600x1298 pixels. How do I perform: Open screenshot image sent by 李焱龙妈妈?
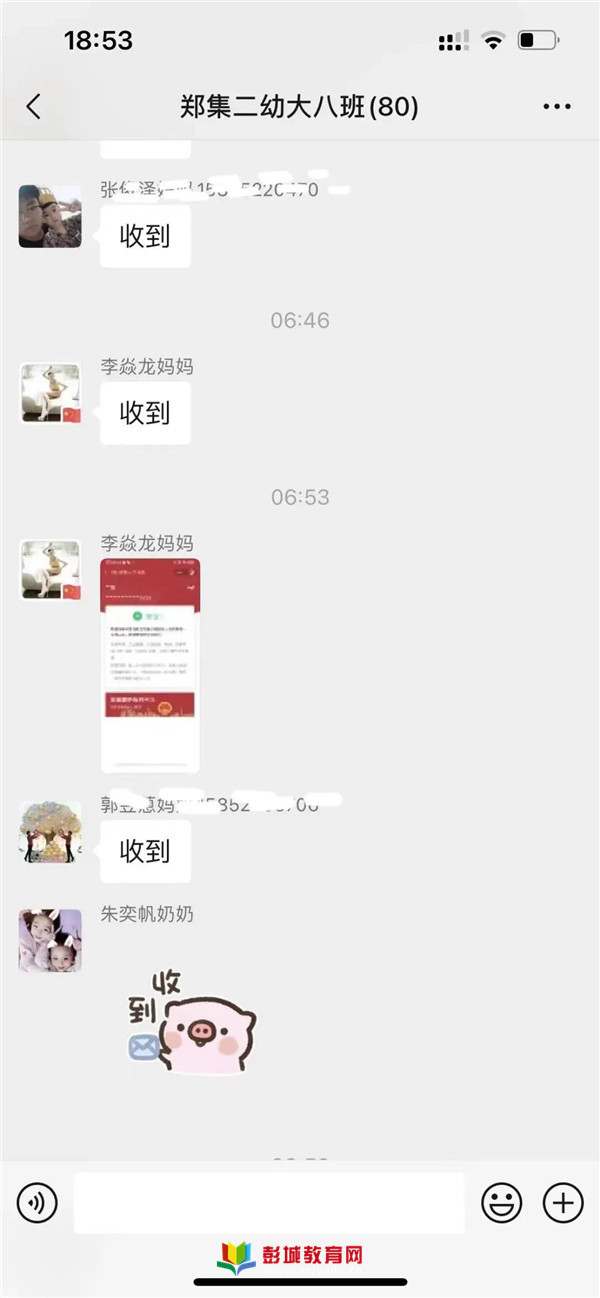tap(150, 665)
